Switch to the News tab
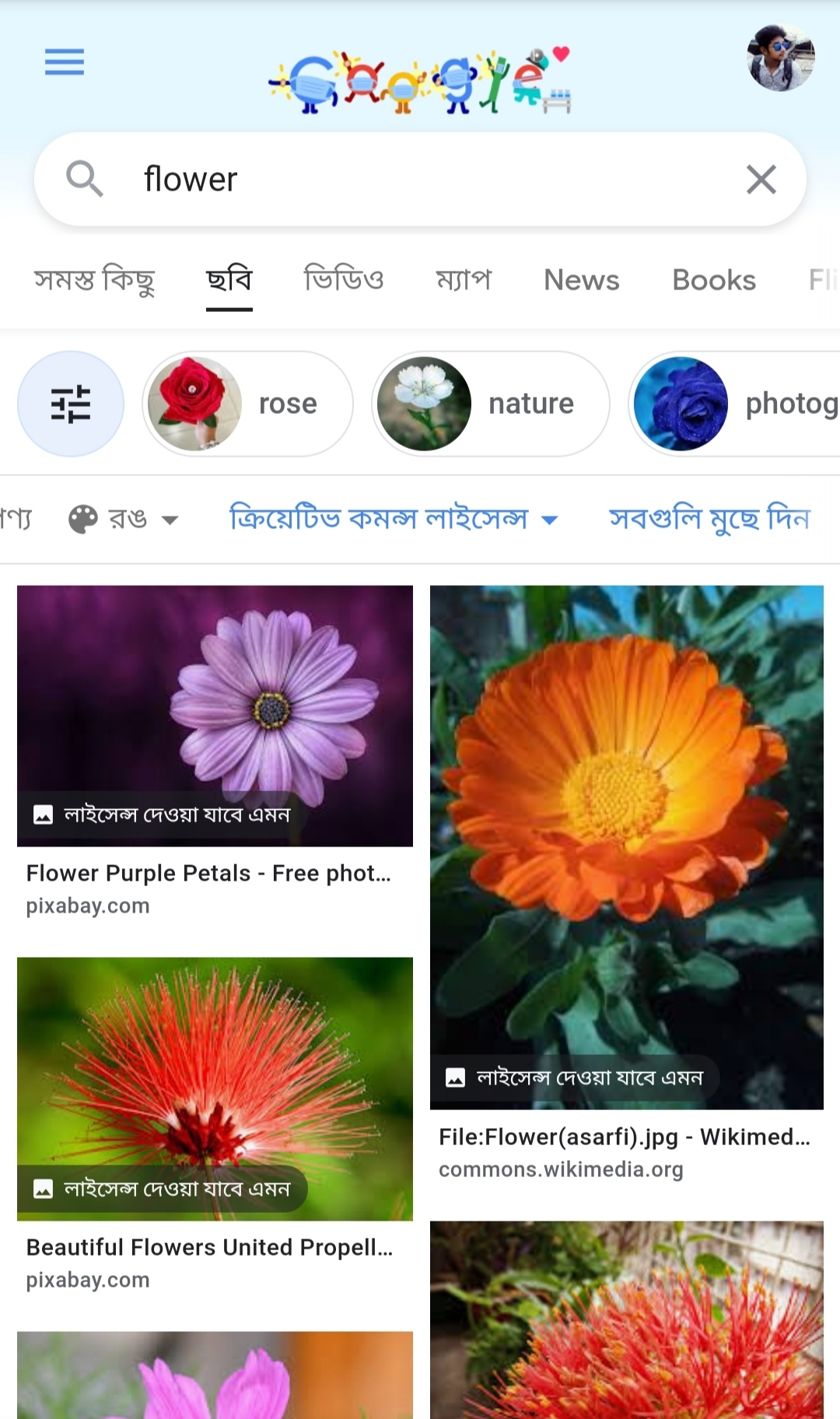 click(x=582, y=279)
